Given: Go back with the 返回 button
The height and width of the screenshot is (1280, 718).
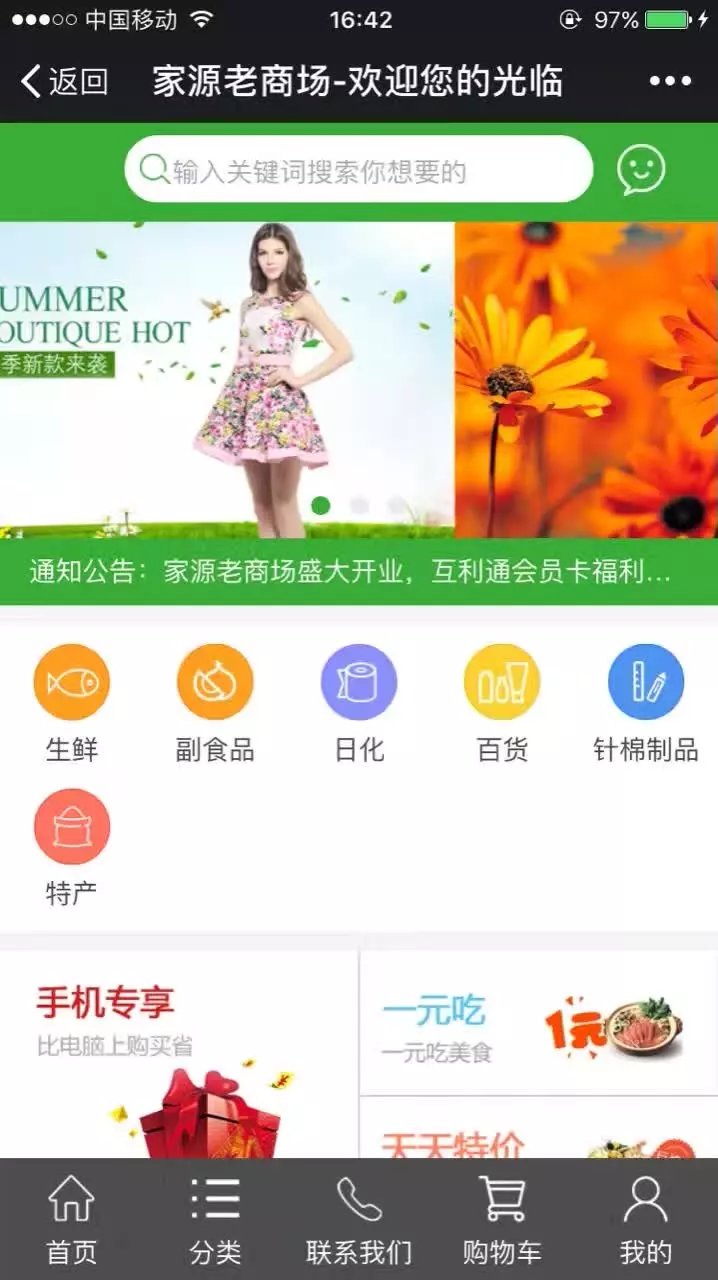Looking at the screenshot, I should (65, 81).
